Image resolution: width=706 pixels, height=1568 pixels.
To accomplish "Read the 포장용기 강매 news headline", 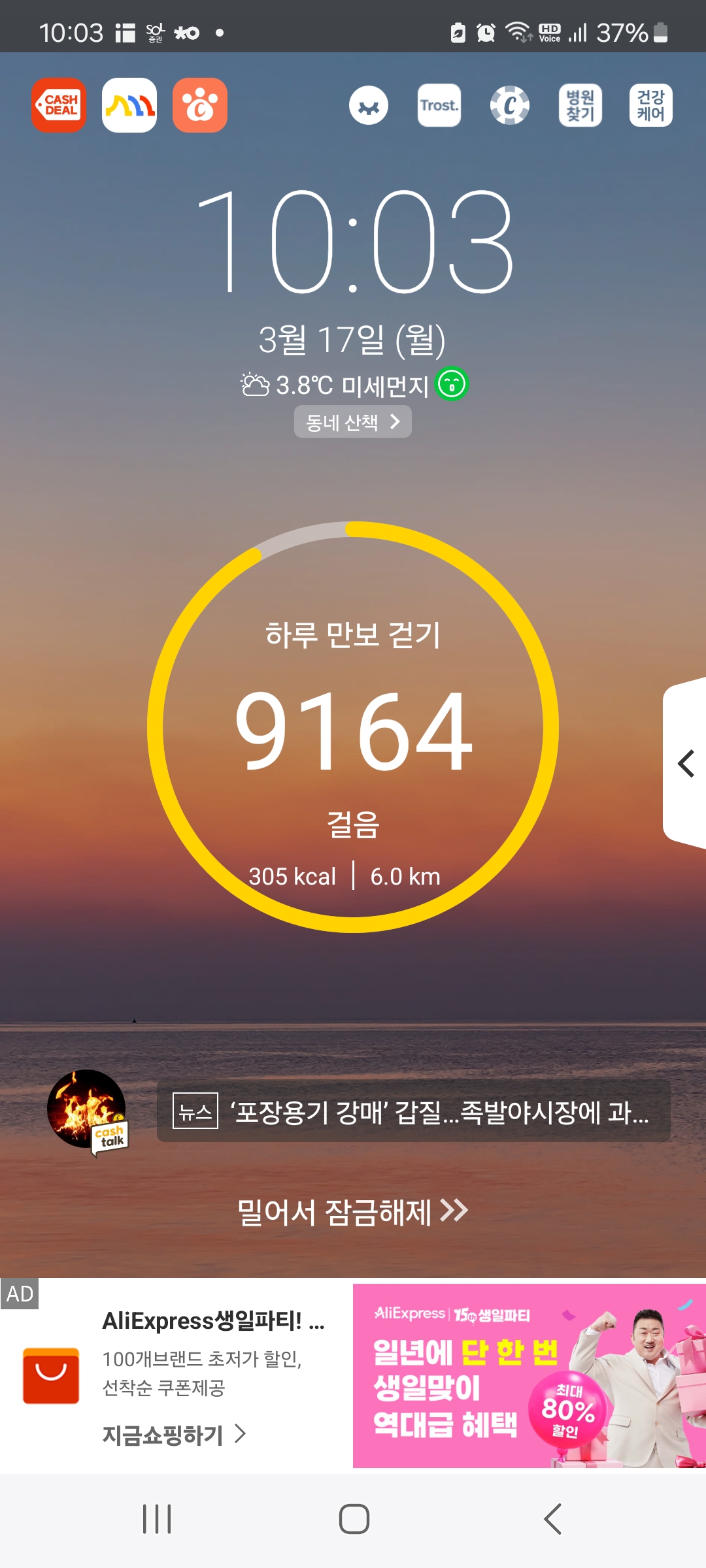I will (x=414, y=1111).
